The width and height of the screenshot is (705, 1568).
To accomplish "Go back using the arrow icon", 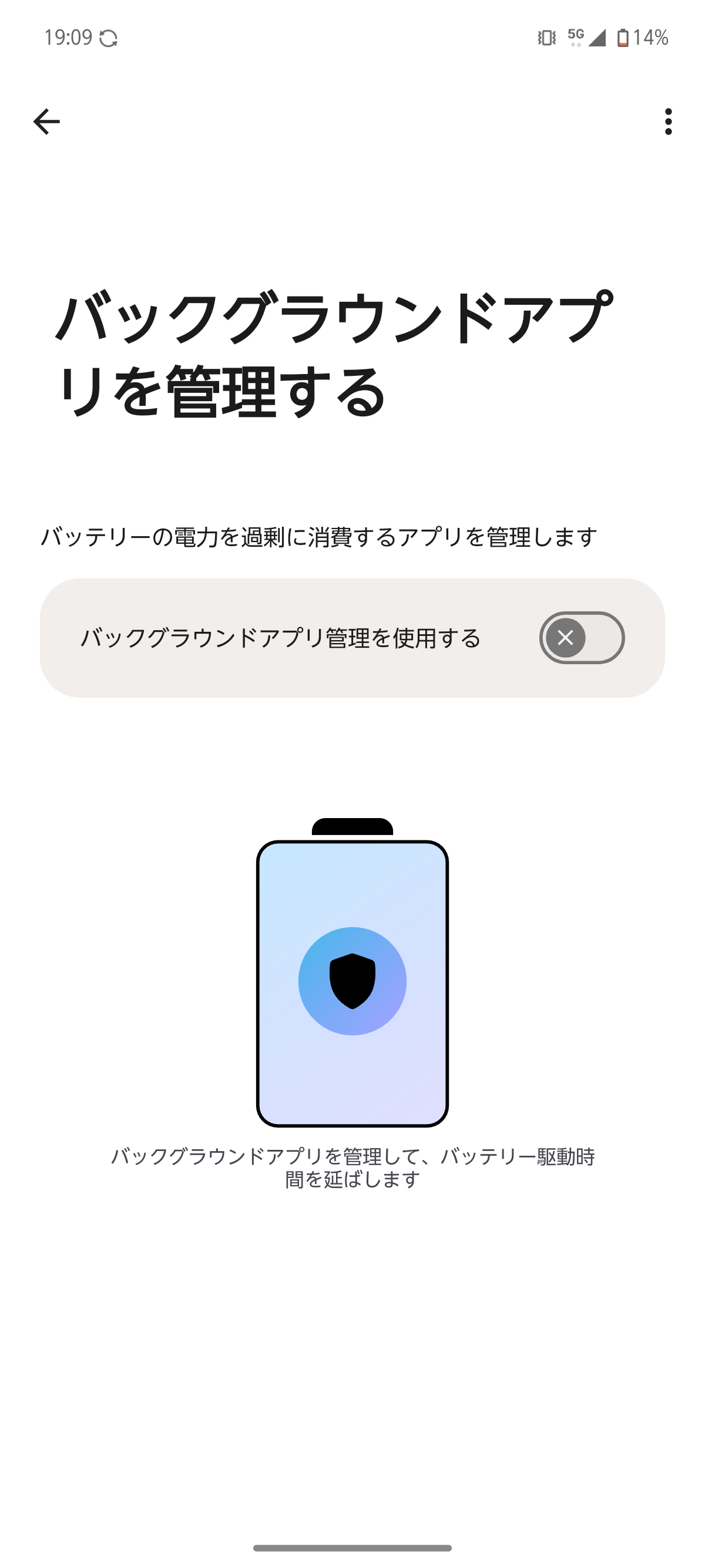I will (46, 122).
